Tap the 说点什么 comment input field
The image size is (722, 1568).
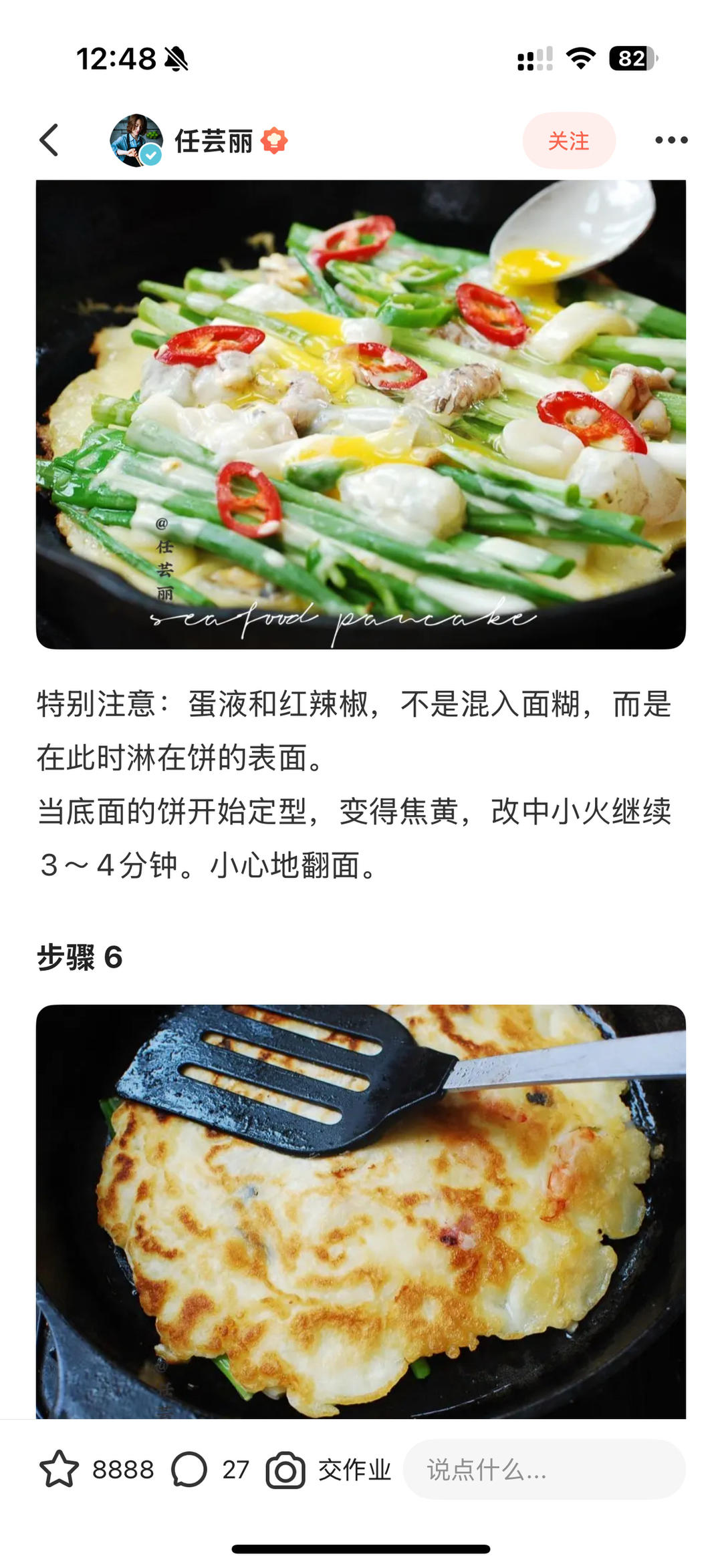[545, 1469]
